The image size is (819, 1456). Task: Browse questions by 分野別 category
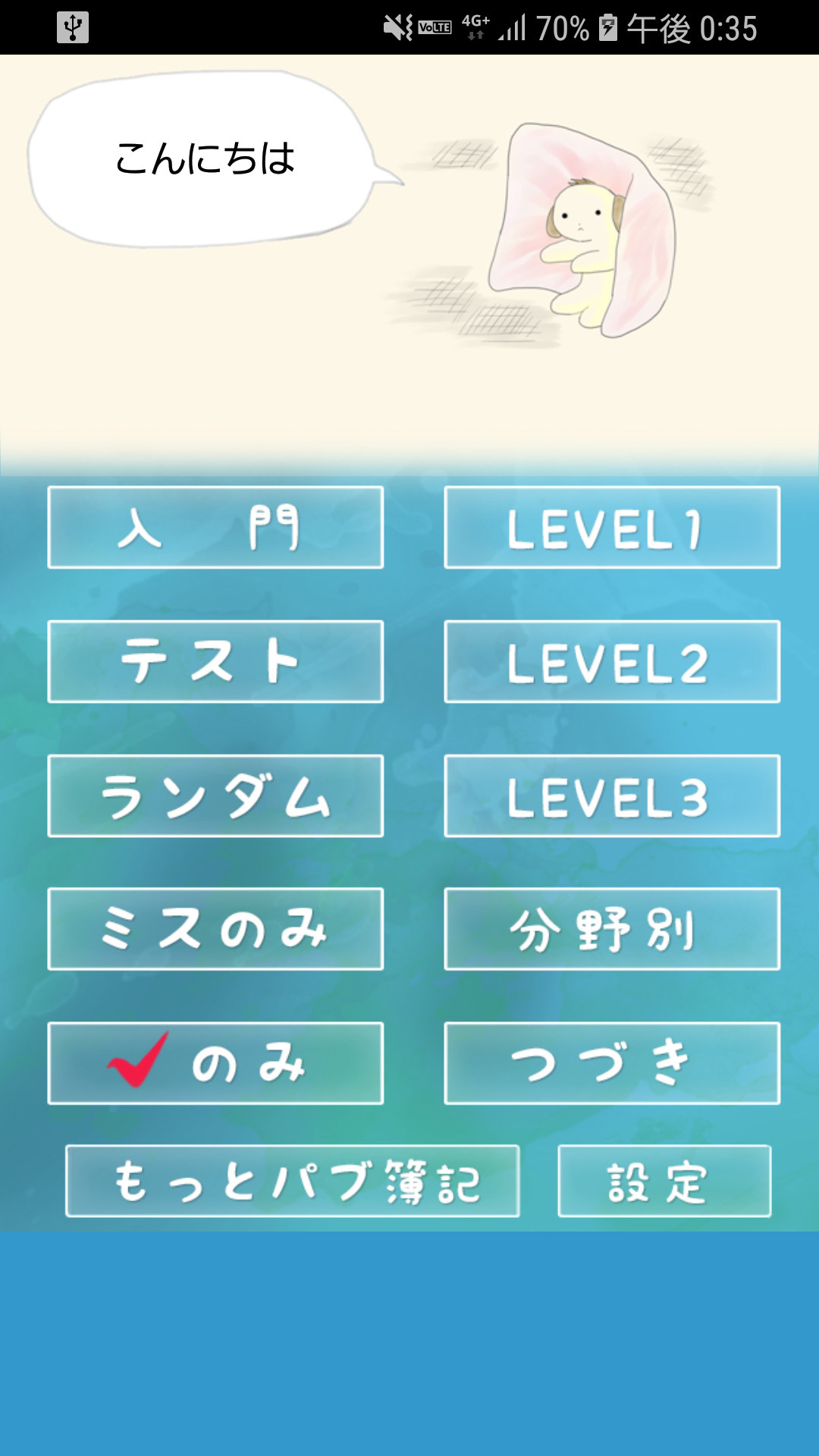pos(612,929)
